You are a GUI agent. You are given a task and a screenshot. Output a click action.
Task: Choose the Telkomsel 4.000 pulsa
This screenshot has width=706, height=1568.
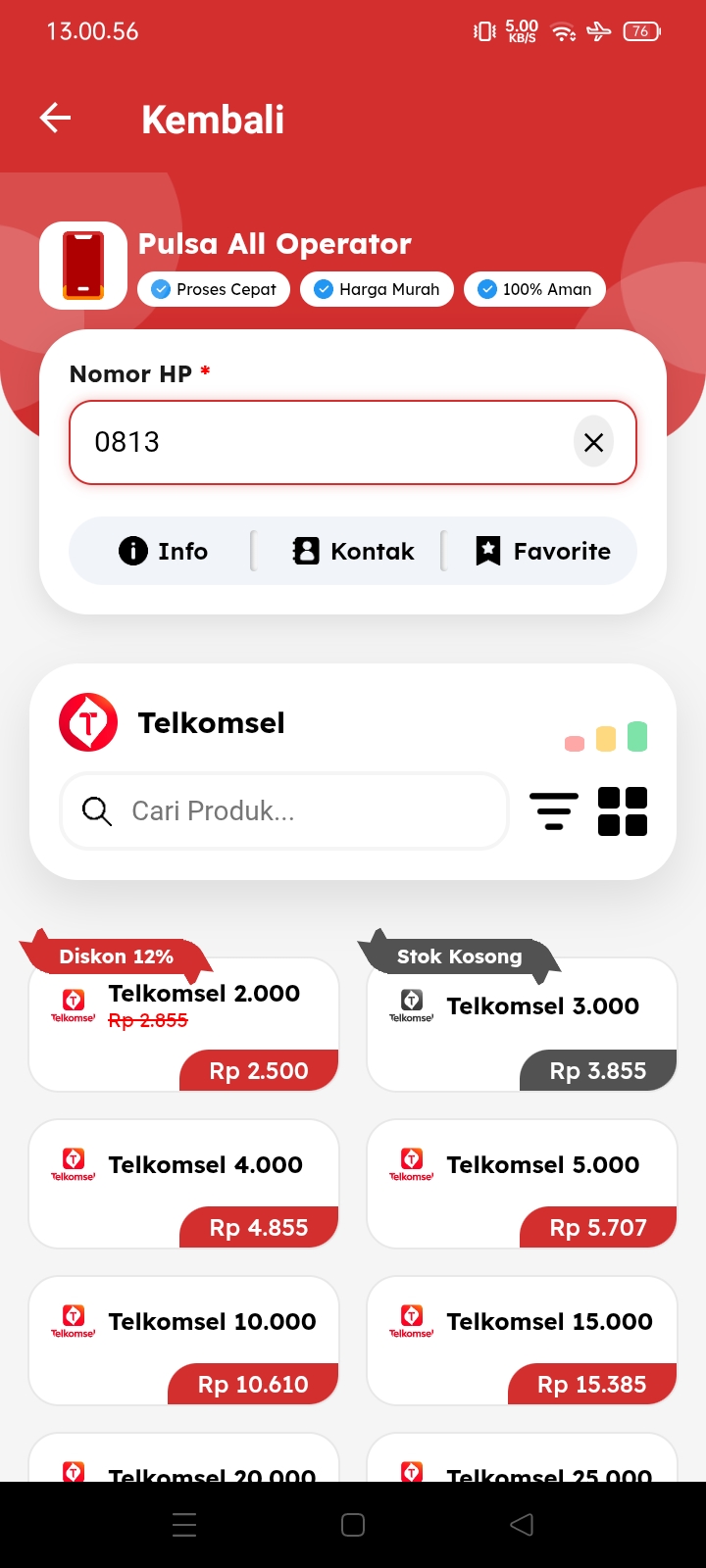[x=184, y=1183]
